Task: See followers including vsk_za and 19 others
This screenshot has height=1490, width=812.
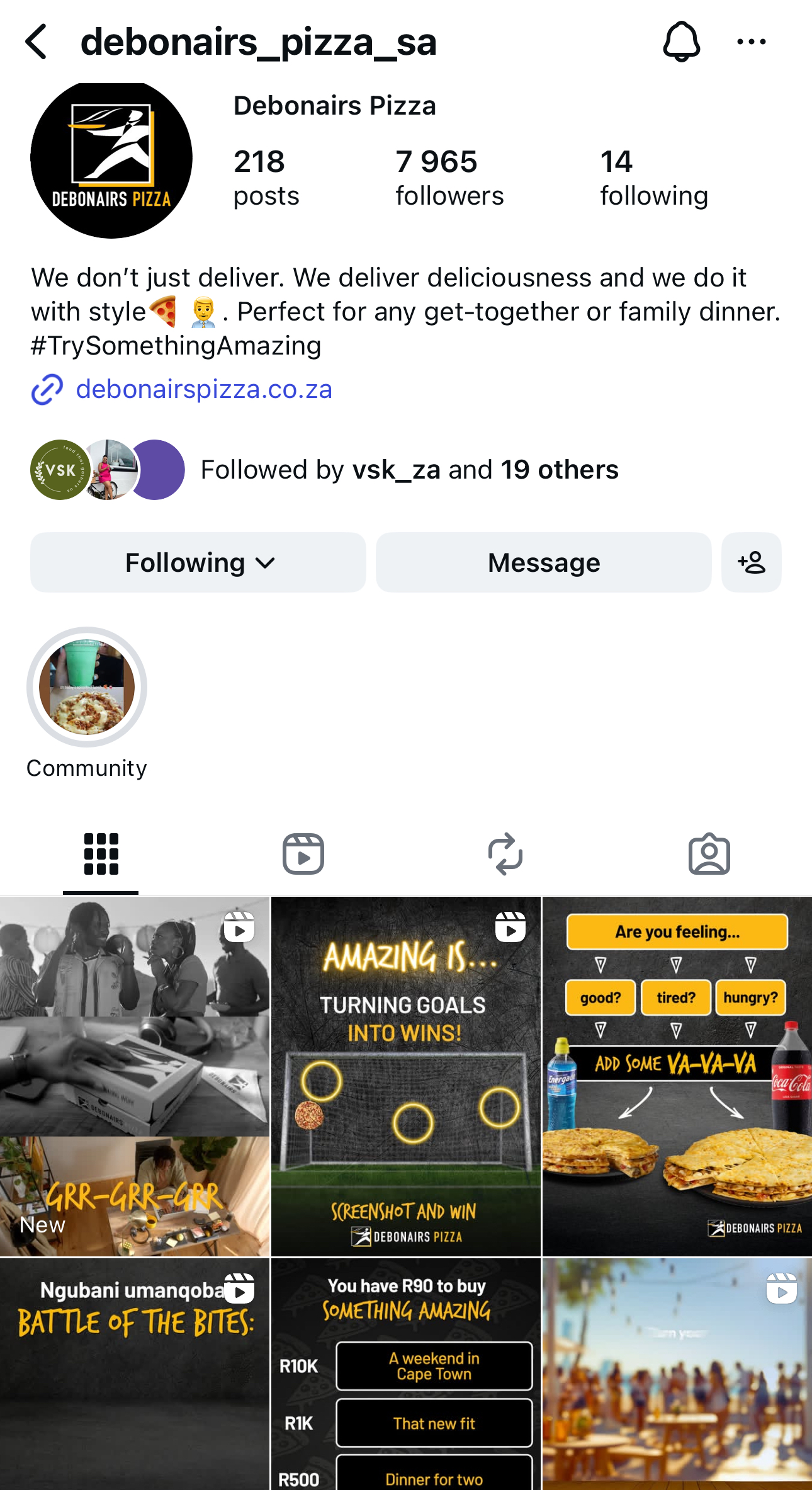Action: pos(409,470)
